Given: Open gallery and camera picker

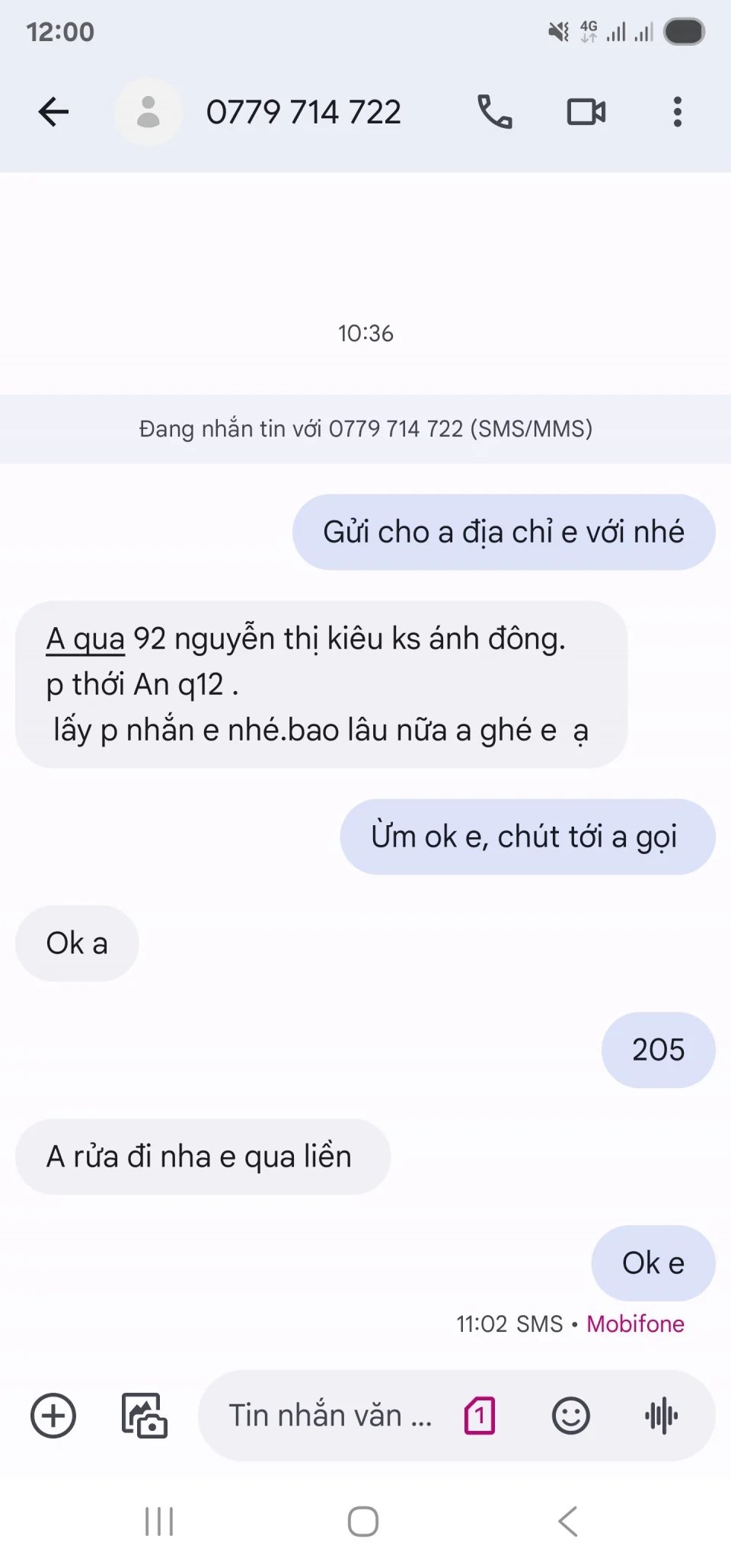Looking at the screenshot, I should pos(145,1416).
